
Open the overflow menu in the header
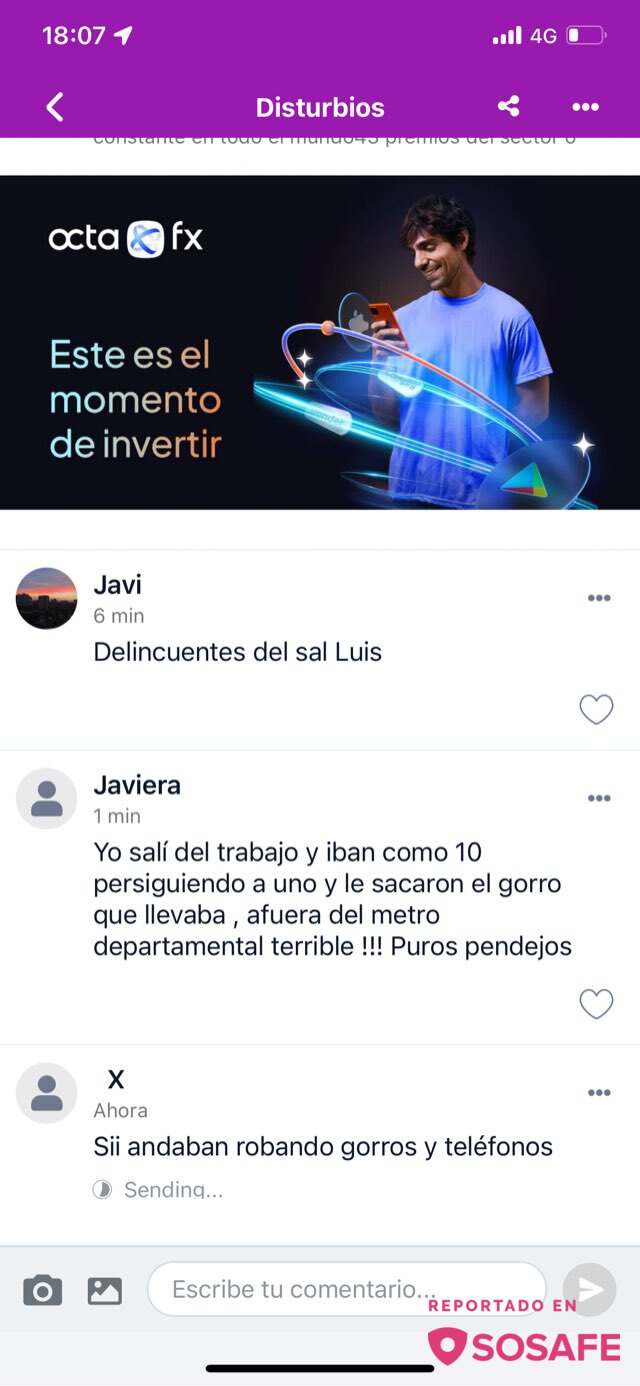[585, 107]
